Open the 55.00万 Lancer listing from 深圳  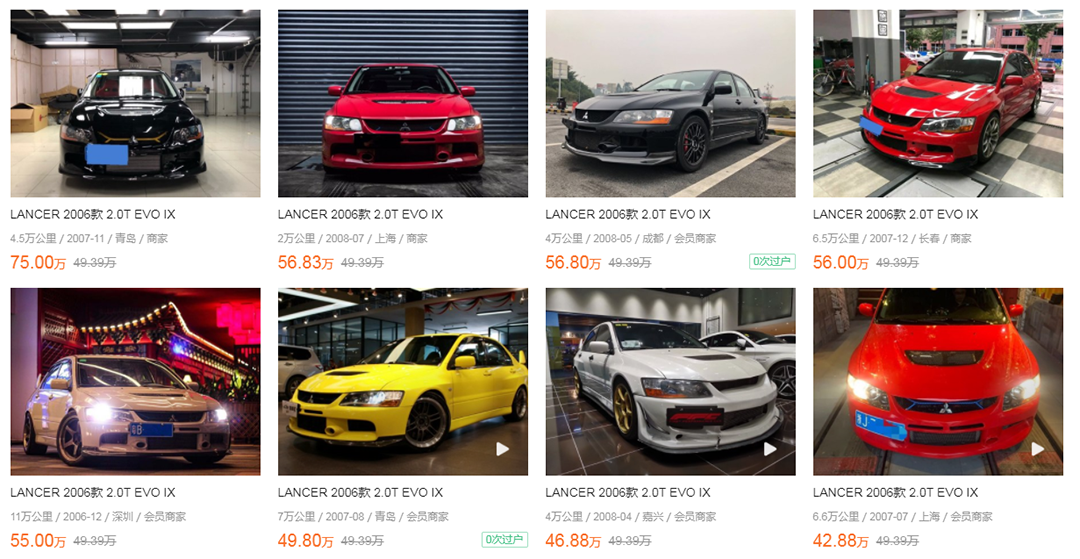point(135,382)
